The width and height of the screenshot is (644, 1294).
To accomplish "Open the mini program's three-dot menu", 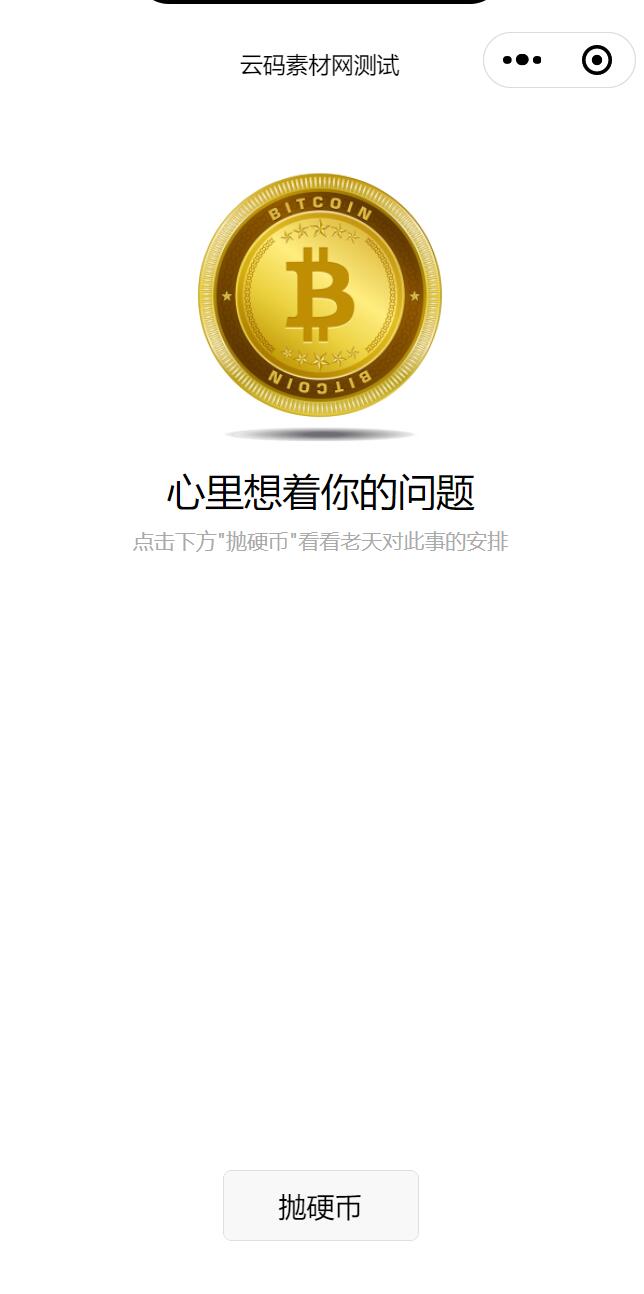I will tap(522, 61).
